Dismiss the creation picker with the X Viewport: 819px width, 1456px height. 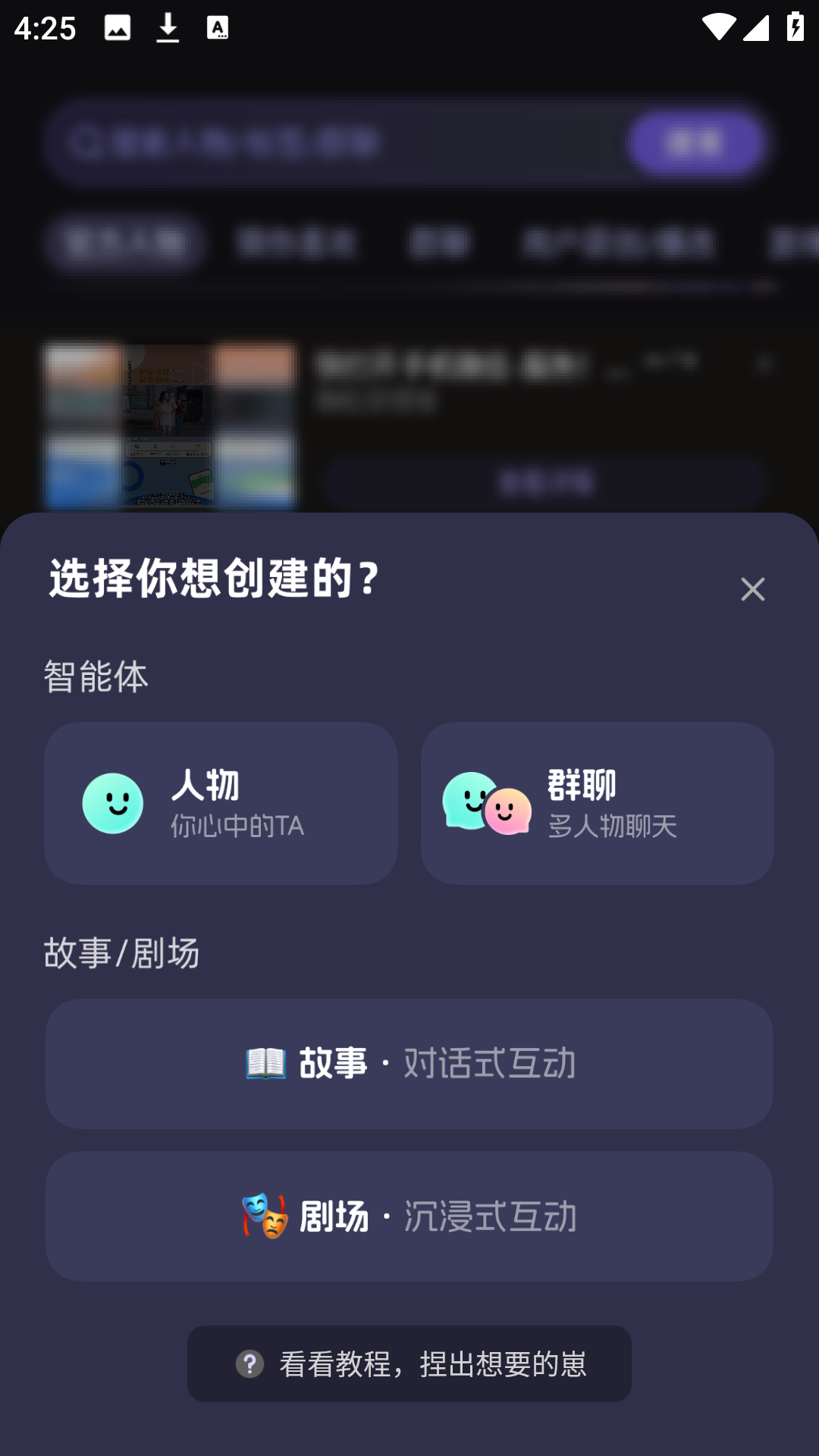pos(752,589)
